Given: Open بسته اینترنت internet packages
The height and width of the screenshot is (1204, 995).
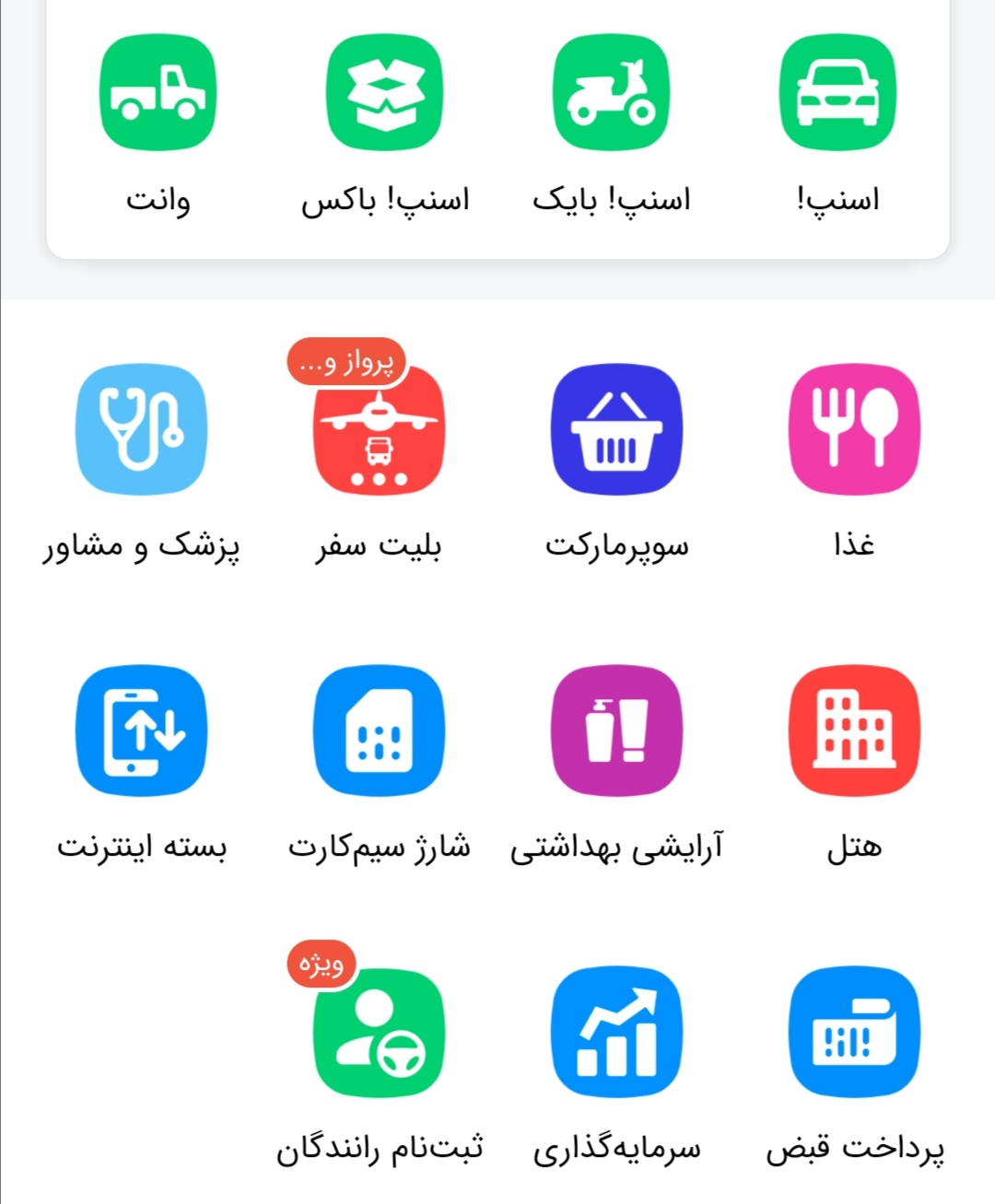Looking at the screenshot, I should click(141, 731).
